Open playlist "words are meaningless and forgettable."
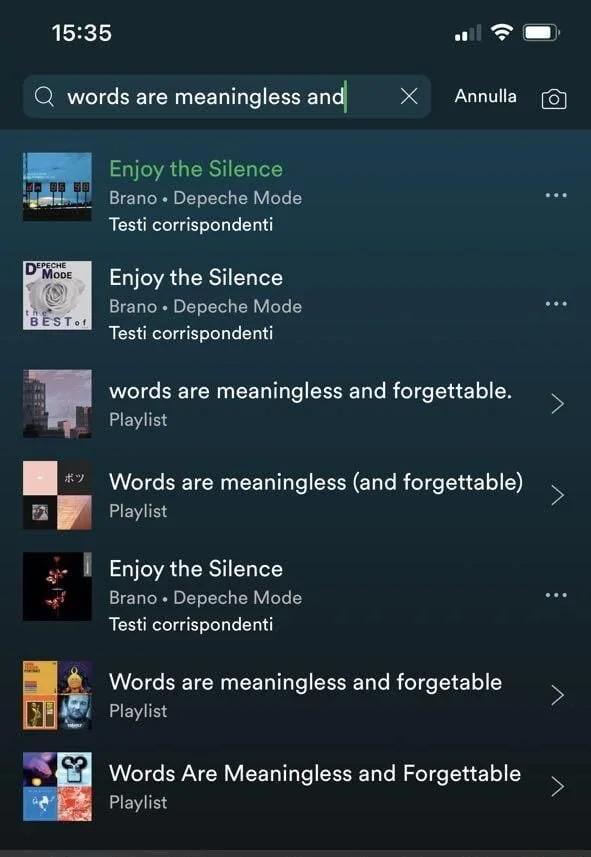Screen dimensions: 591x857 [295, 404]
